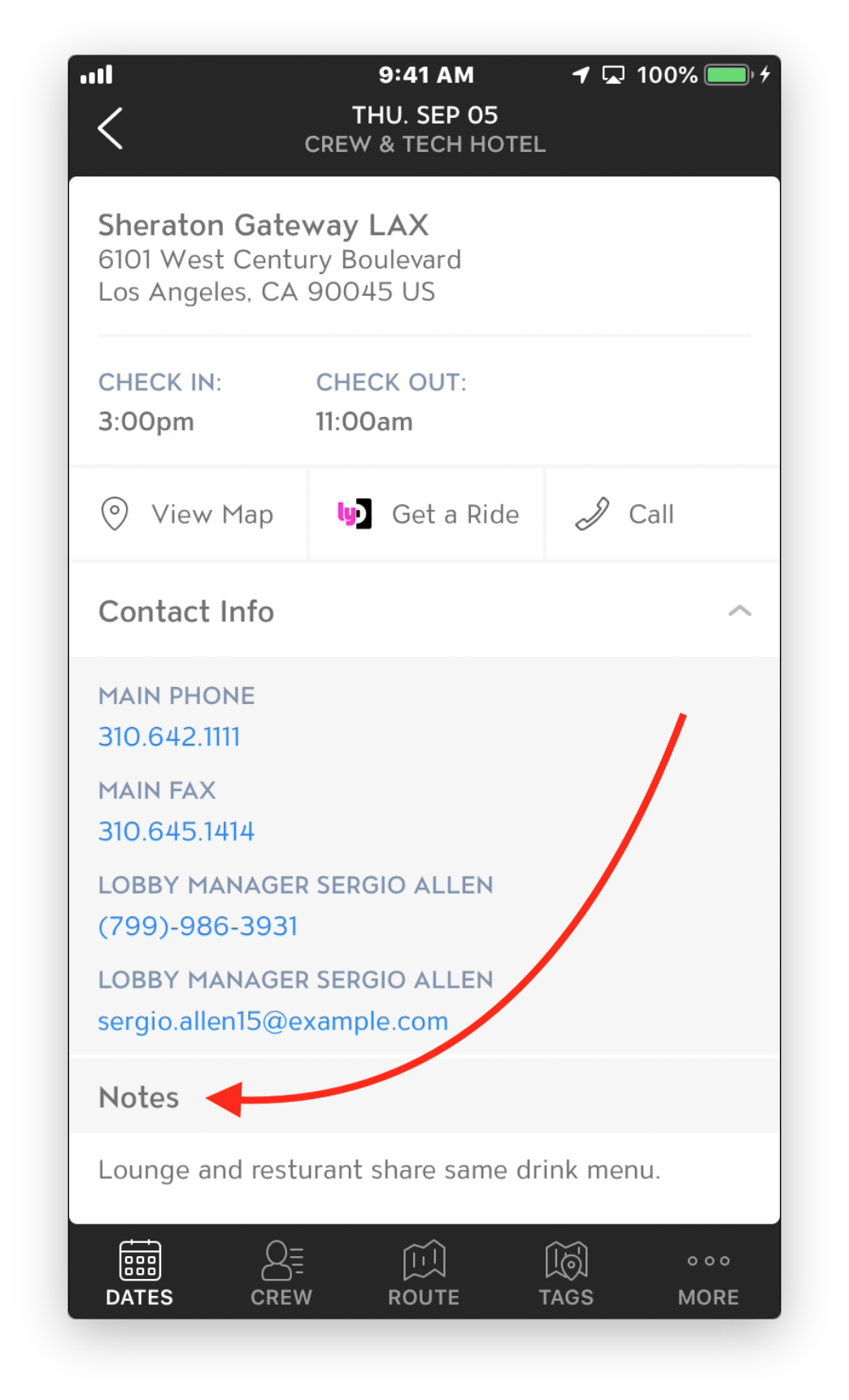The height and width of the screenshot is (1400, 849).
Task: Call lobby manager at (799)-986-3931
Action: (198, 926)
